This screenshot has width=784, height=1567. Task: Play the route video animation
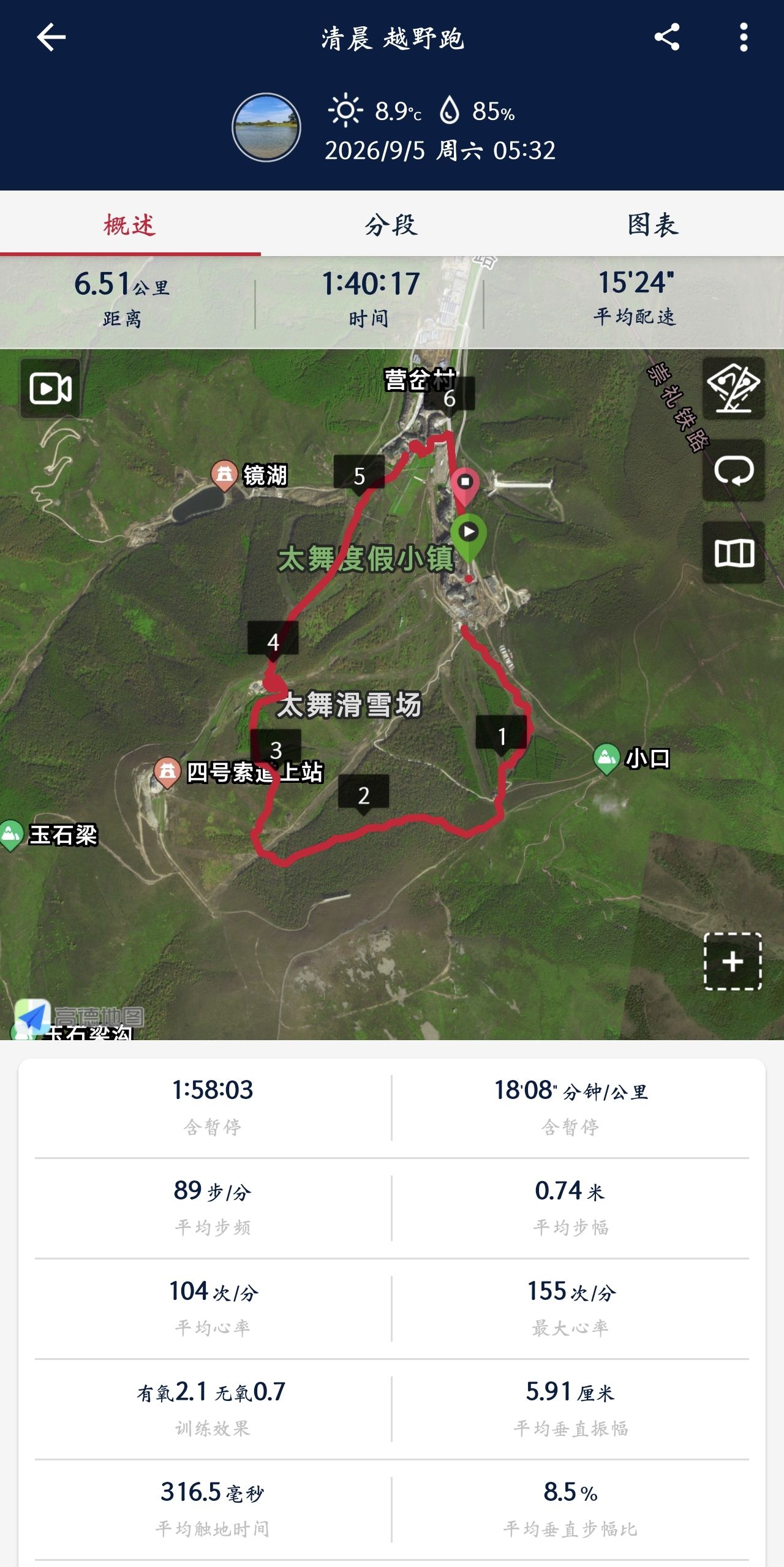[50, 388]
